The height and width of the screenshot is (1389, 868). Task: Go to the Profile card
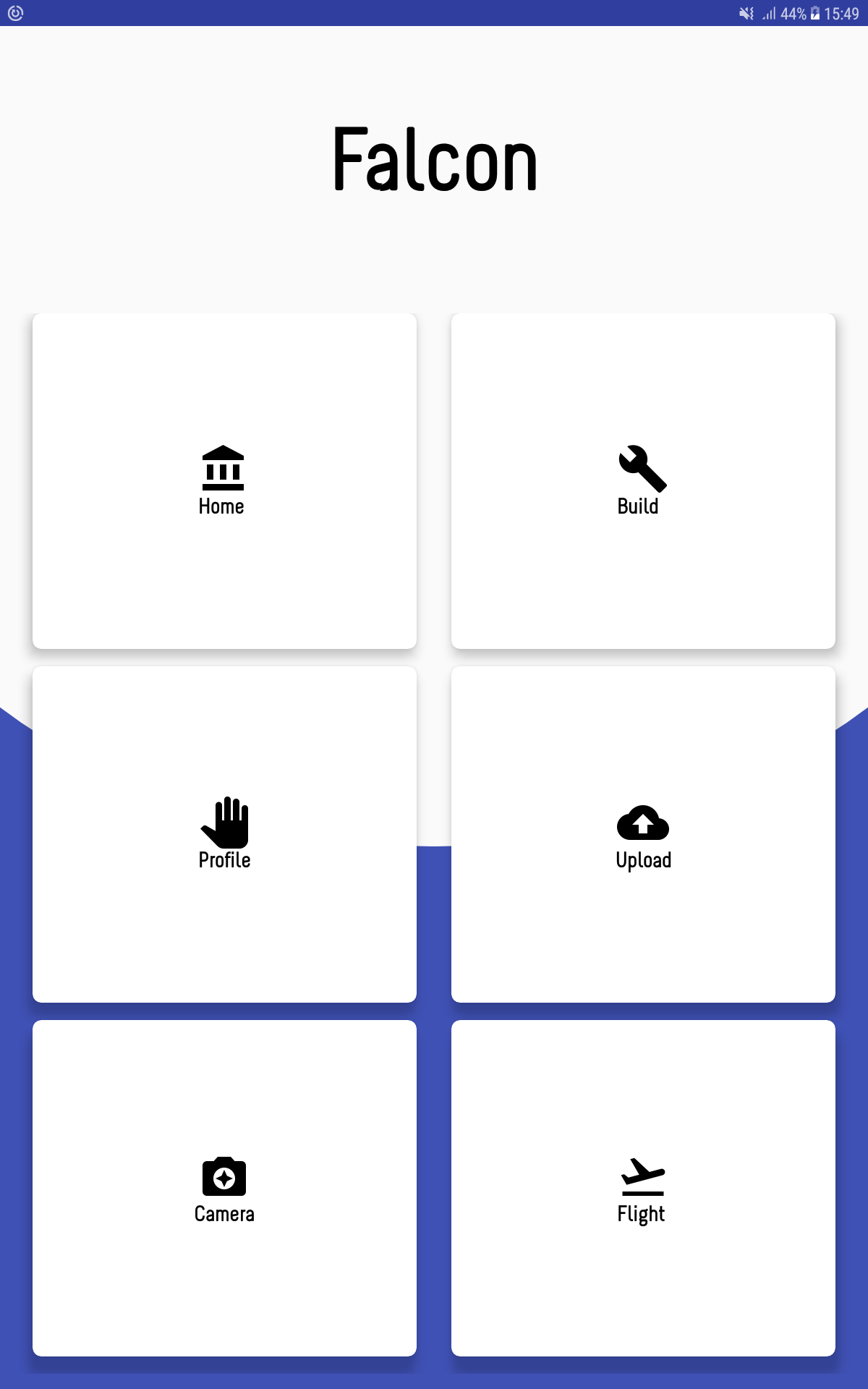click(224, 834)
